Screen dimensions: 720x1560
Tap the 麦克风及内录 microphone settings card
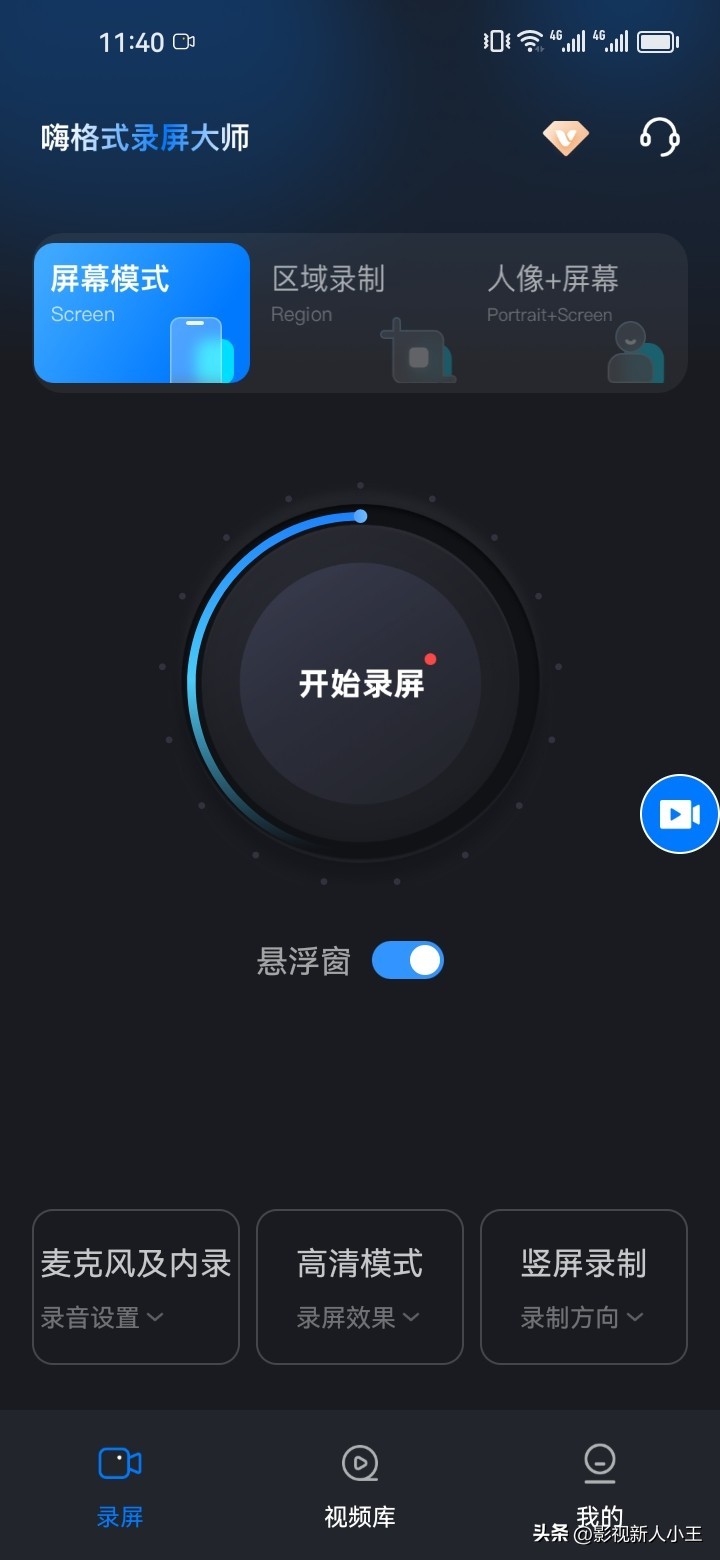135,1286
